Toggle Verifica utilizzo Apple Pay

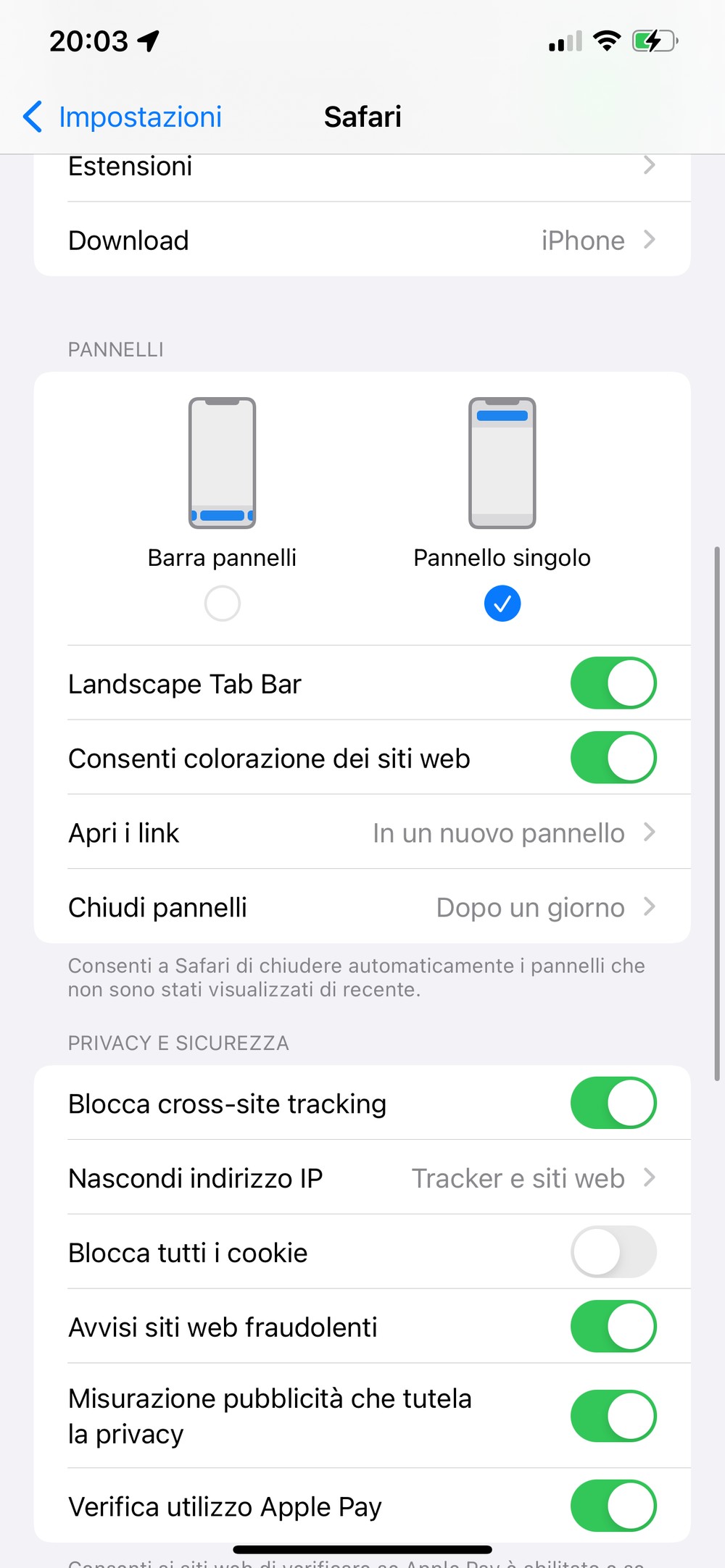pos(613,1506)
